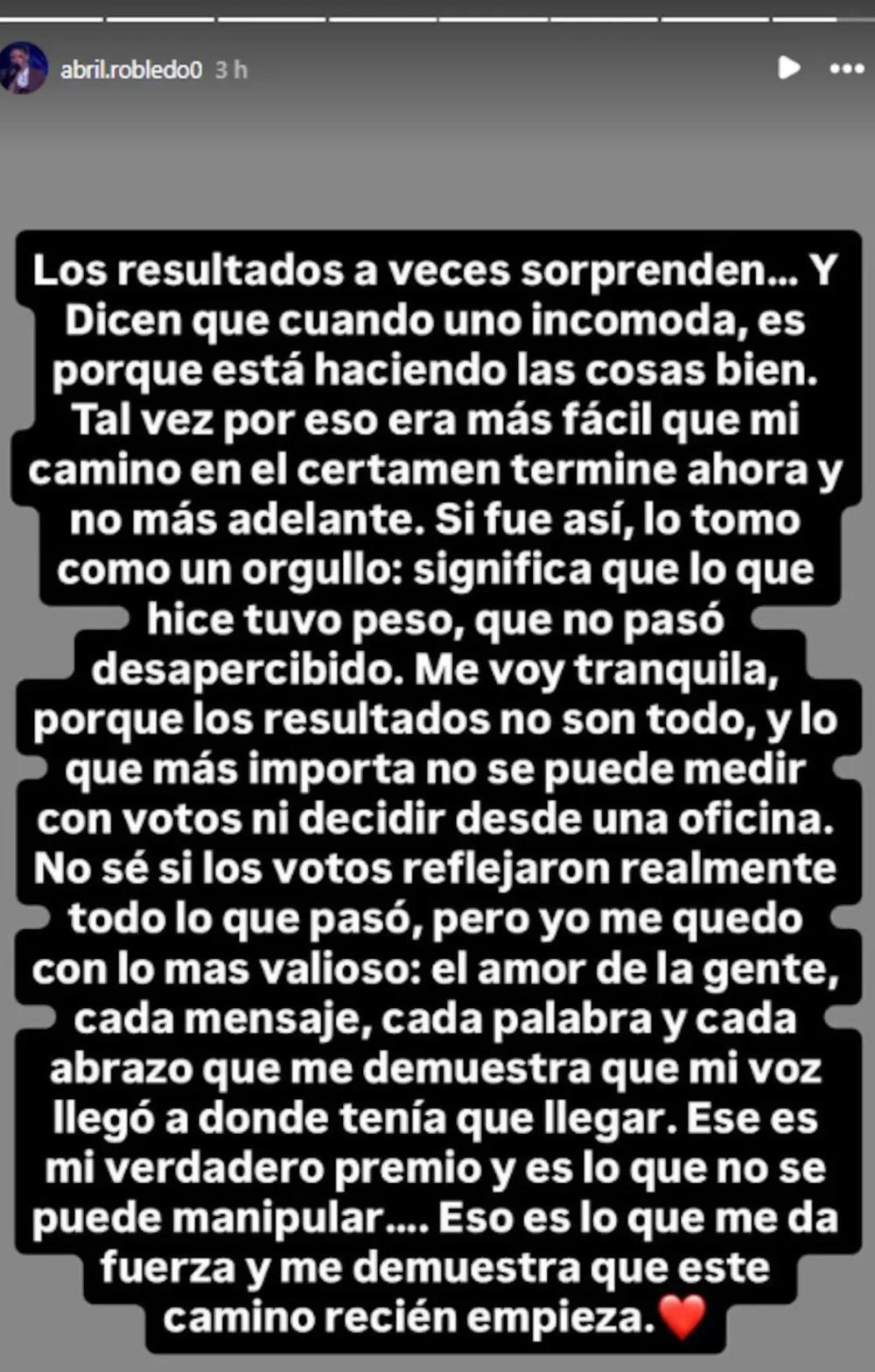Image resolution: width=875 pixels, height=1372 pixels.
Task: Open the story overflow menu
Action: [x=846, y=68]
